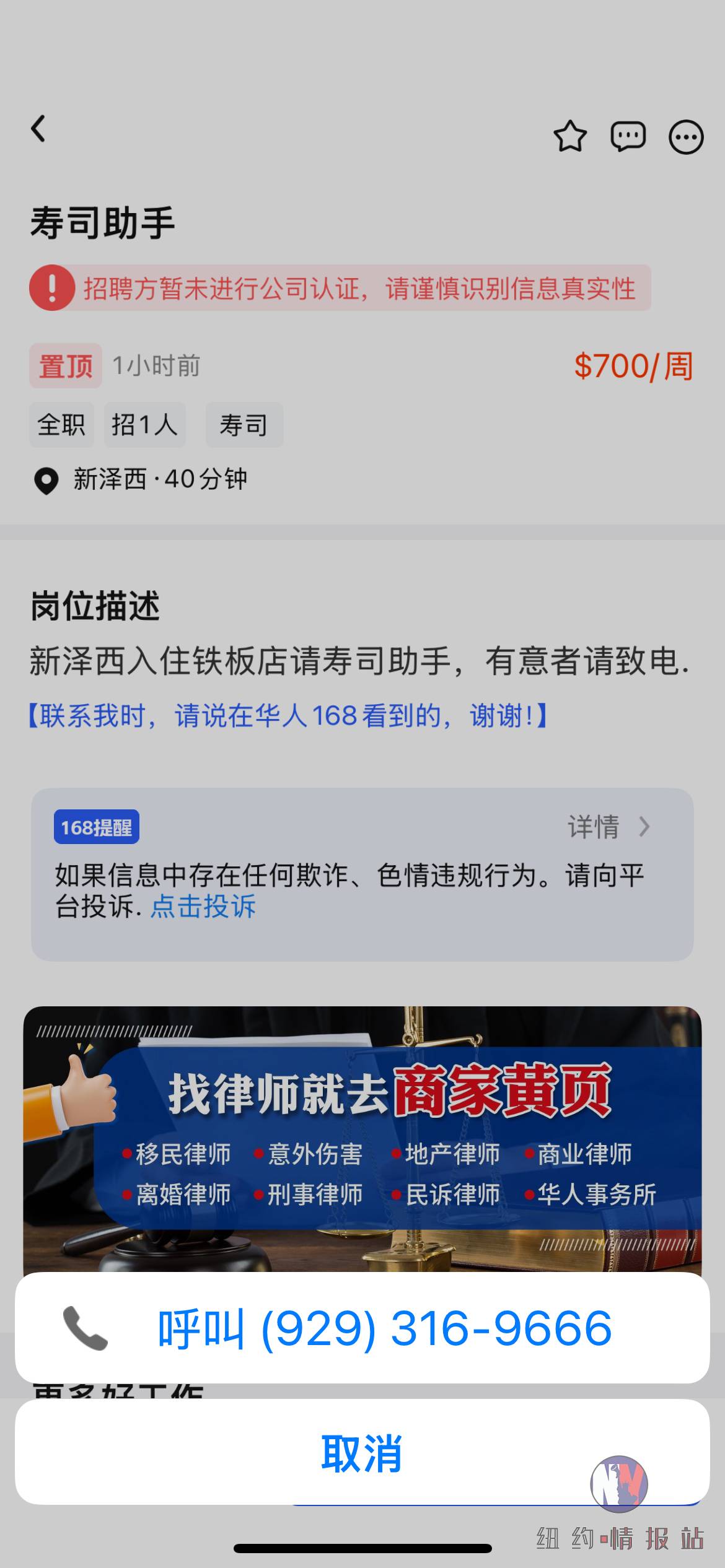Tap the 点击投诉 complaint link
Image resolution: width=725 pixels, height=1568 pixels.
pos(203,907)
